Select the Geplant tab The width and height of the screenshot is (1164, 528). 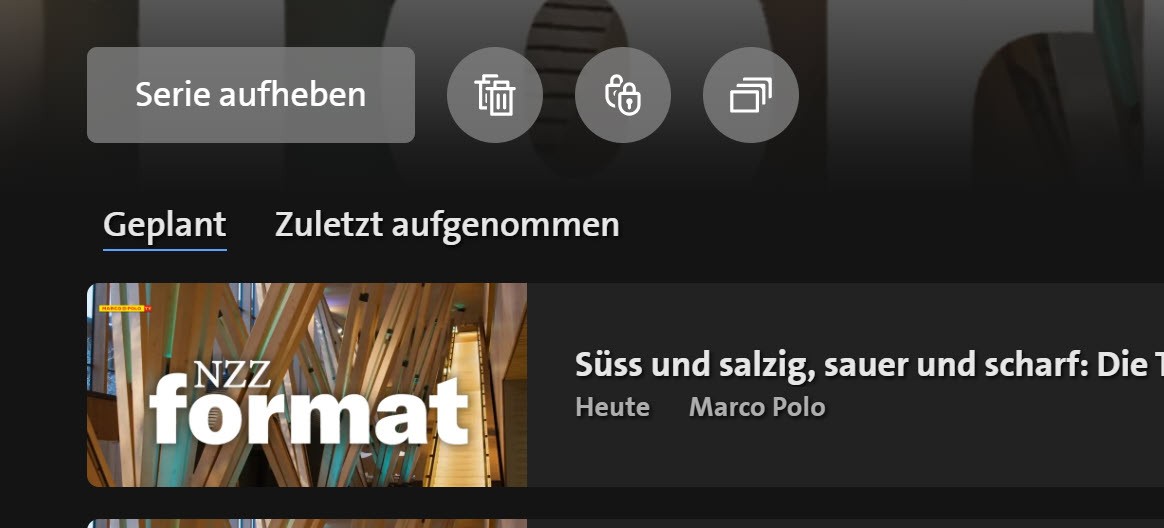(x=165, y=224)
